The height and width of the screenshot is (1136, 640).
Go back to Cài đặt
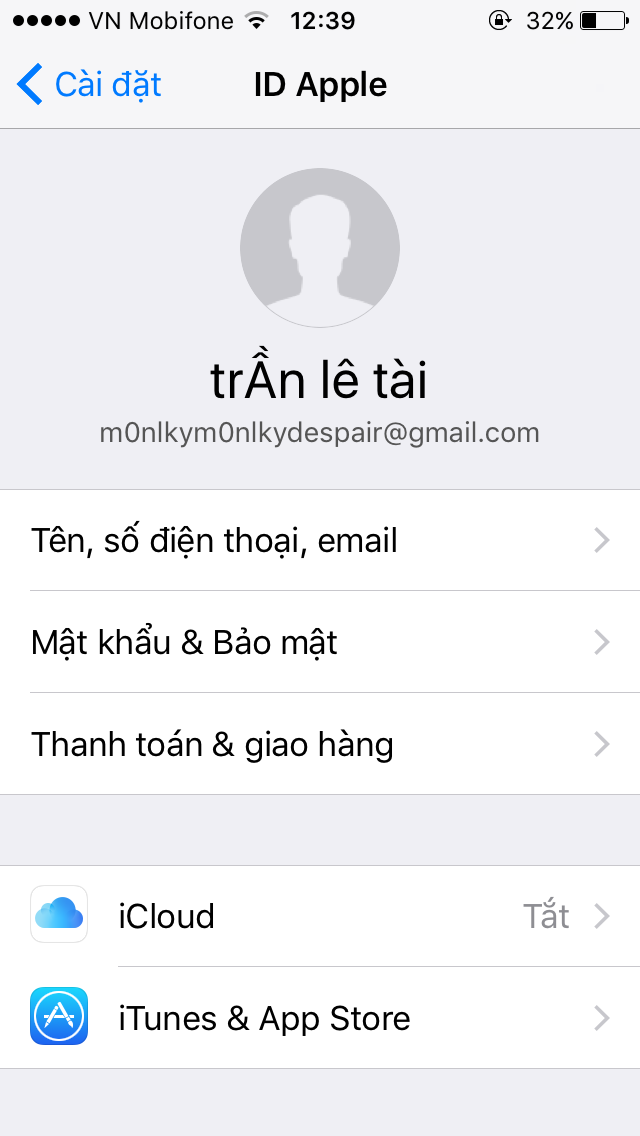point(90,85)
